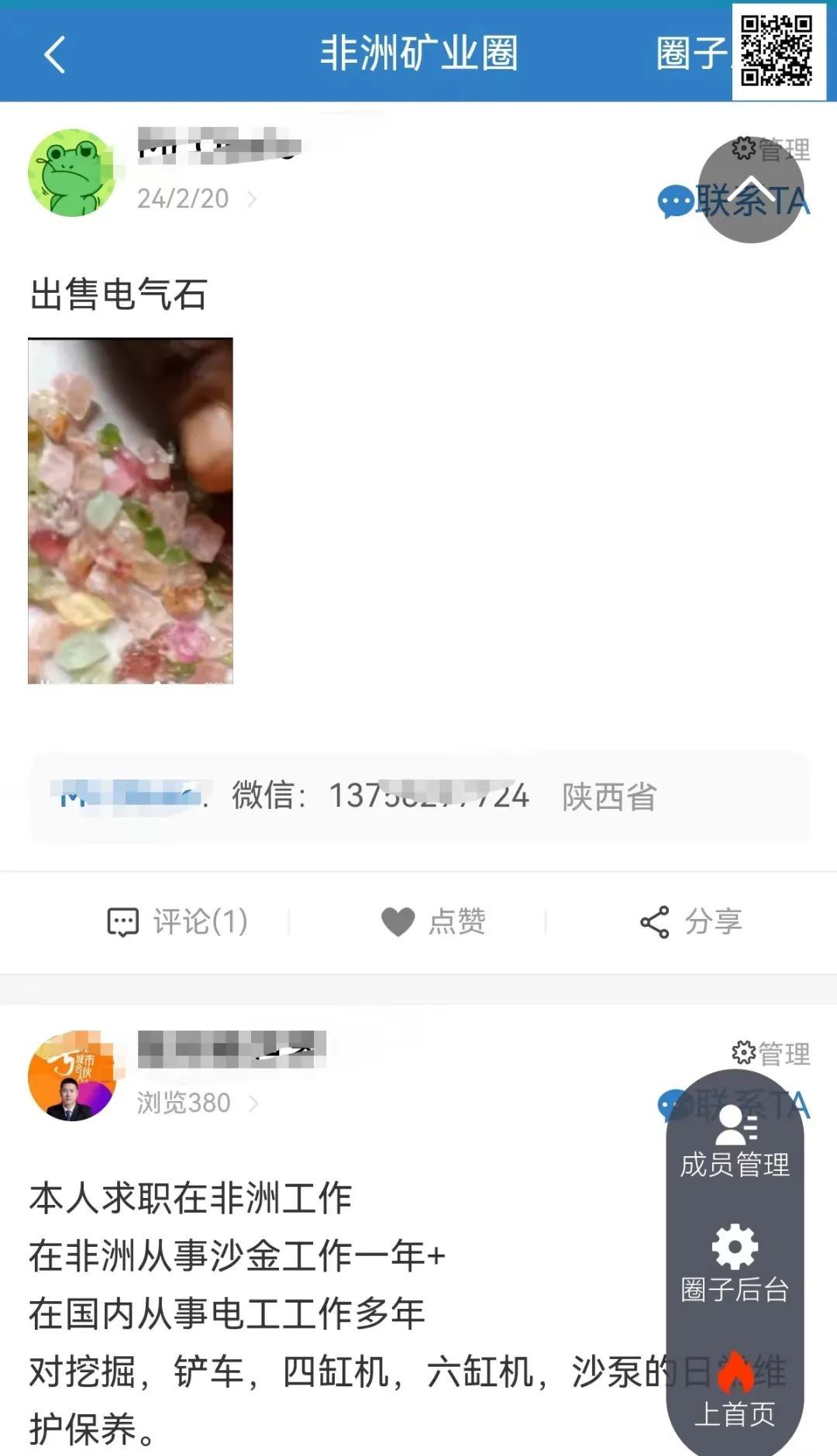Tap the 浏览380 views chevron

point(253,1103)
